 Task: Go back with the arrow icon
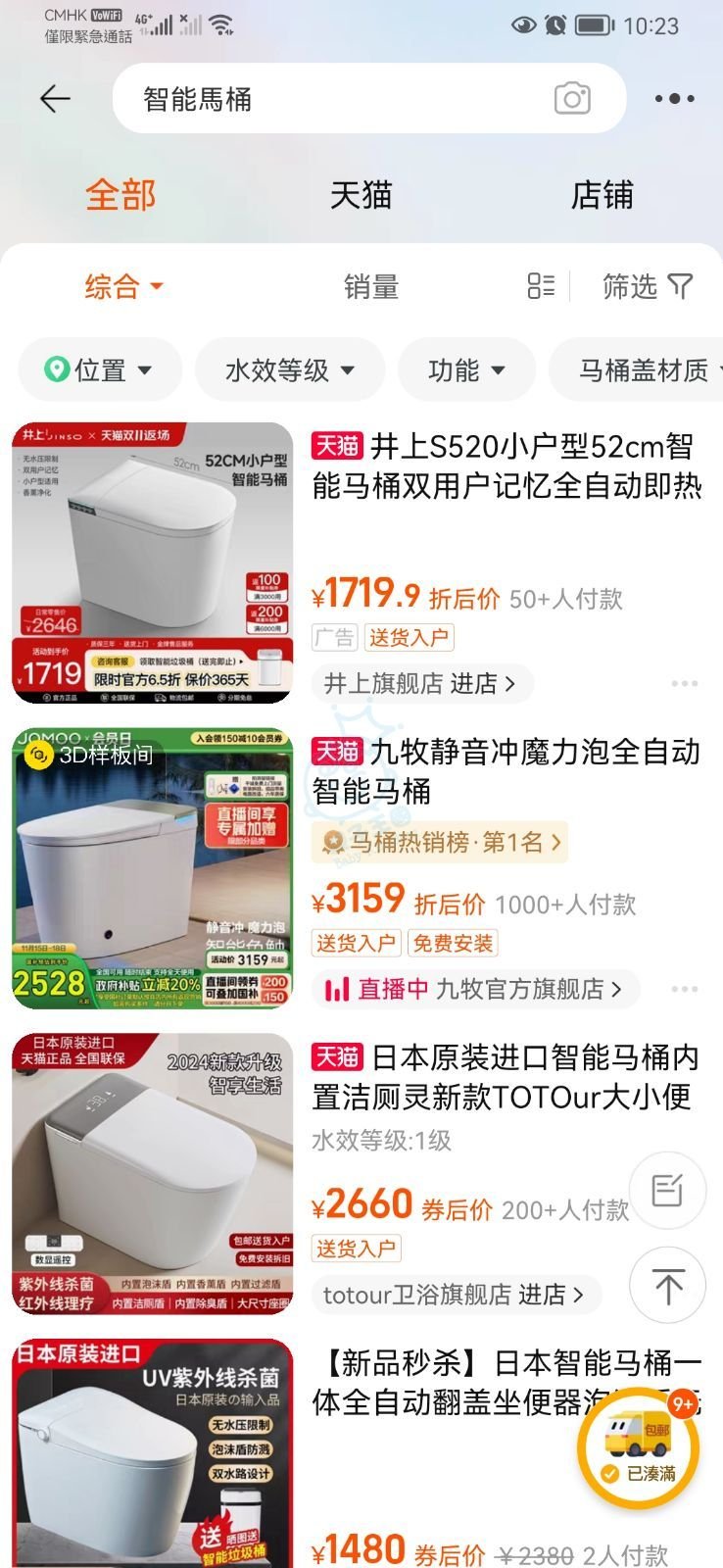(x=55, y=99)
